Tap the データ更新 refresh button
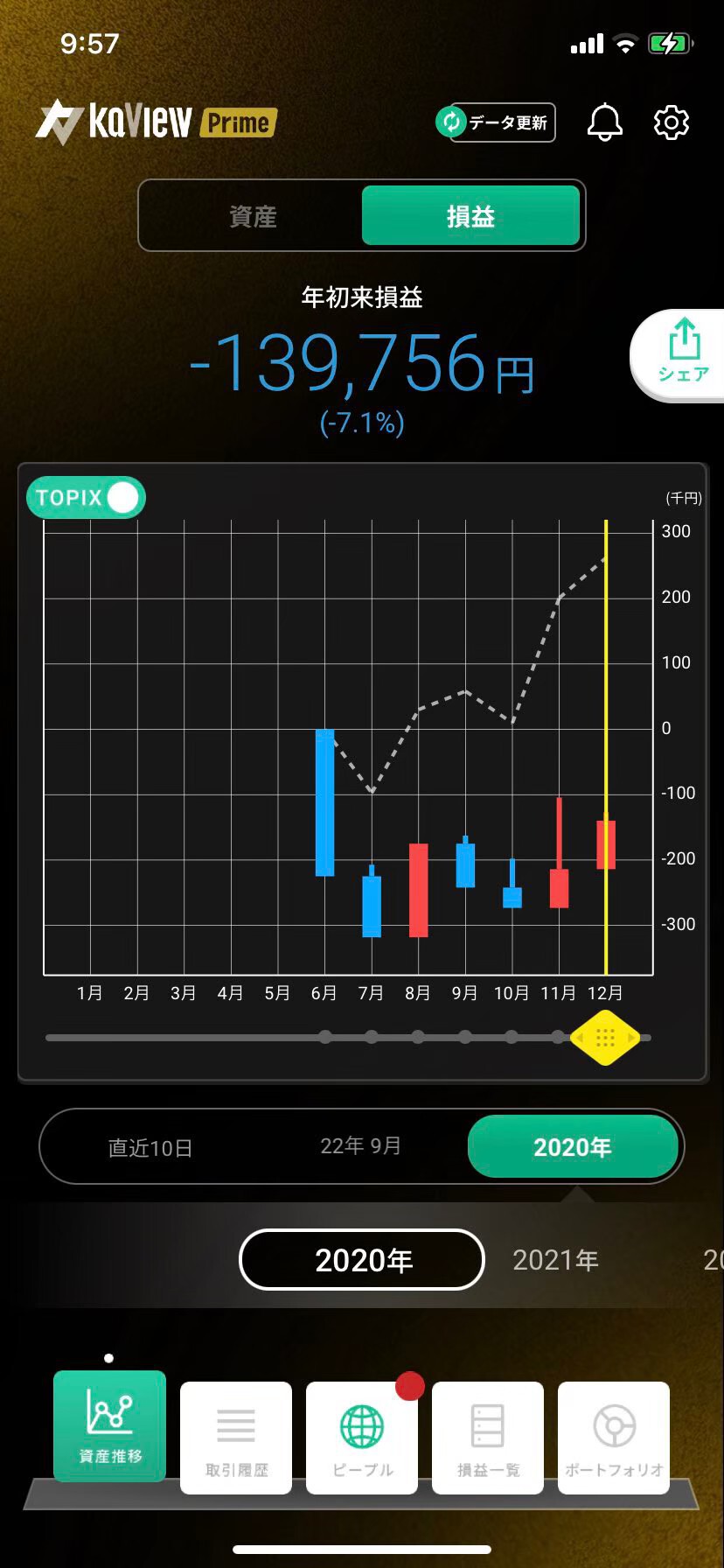This screenshot has width=724, height=1568. click(x=496, y=122)
